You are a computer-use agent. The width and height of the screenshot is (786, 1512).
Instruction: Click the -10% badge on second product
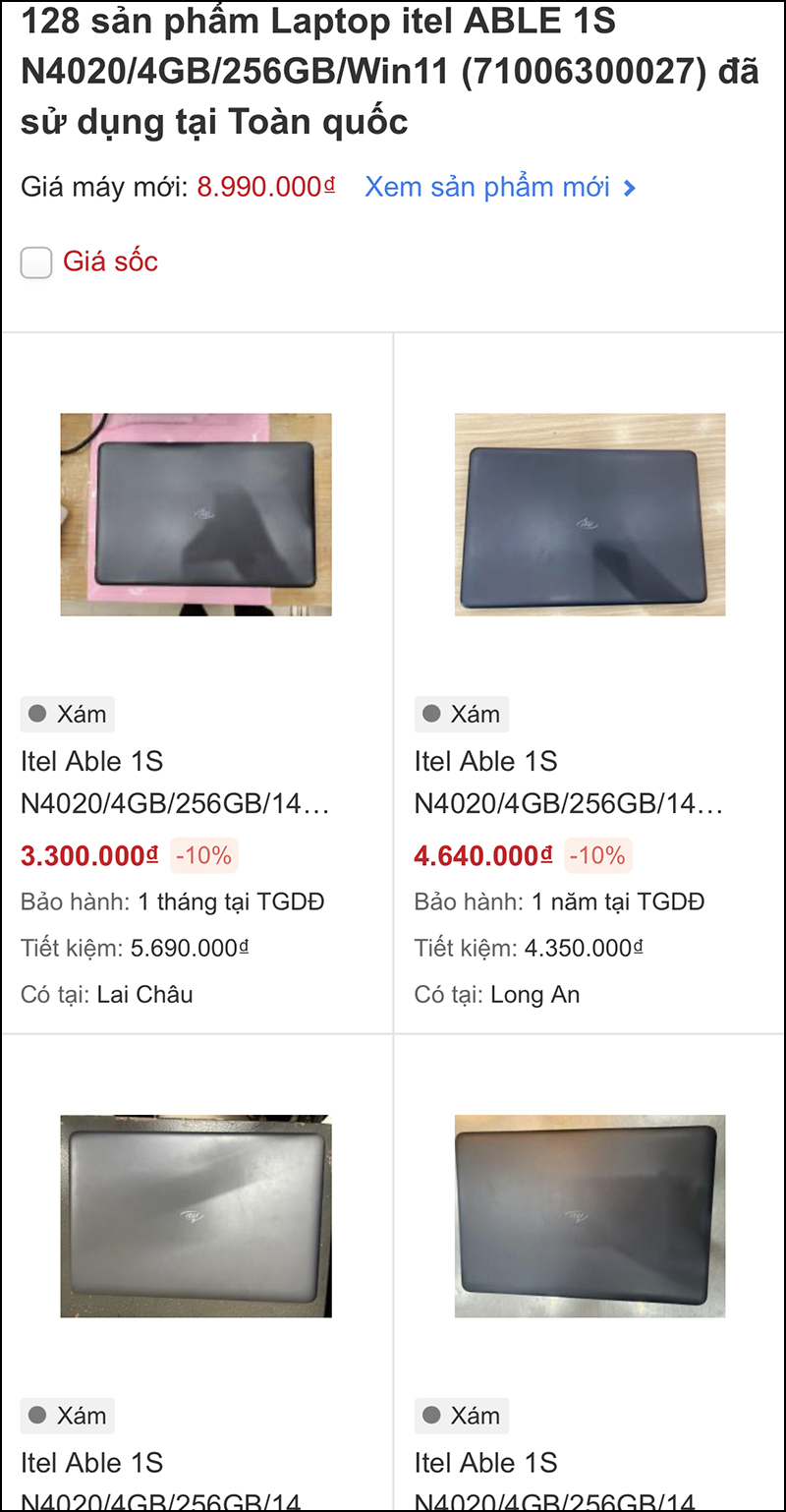(x=597, y=855)
